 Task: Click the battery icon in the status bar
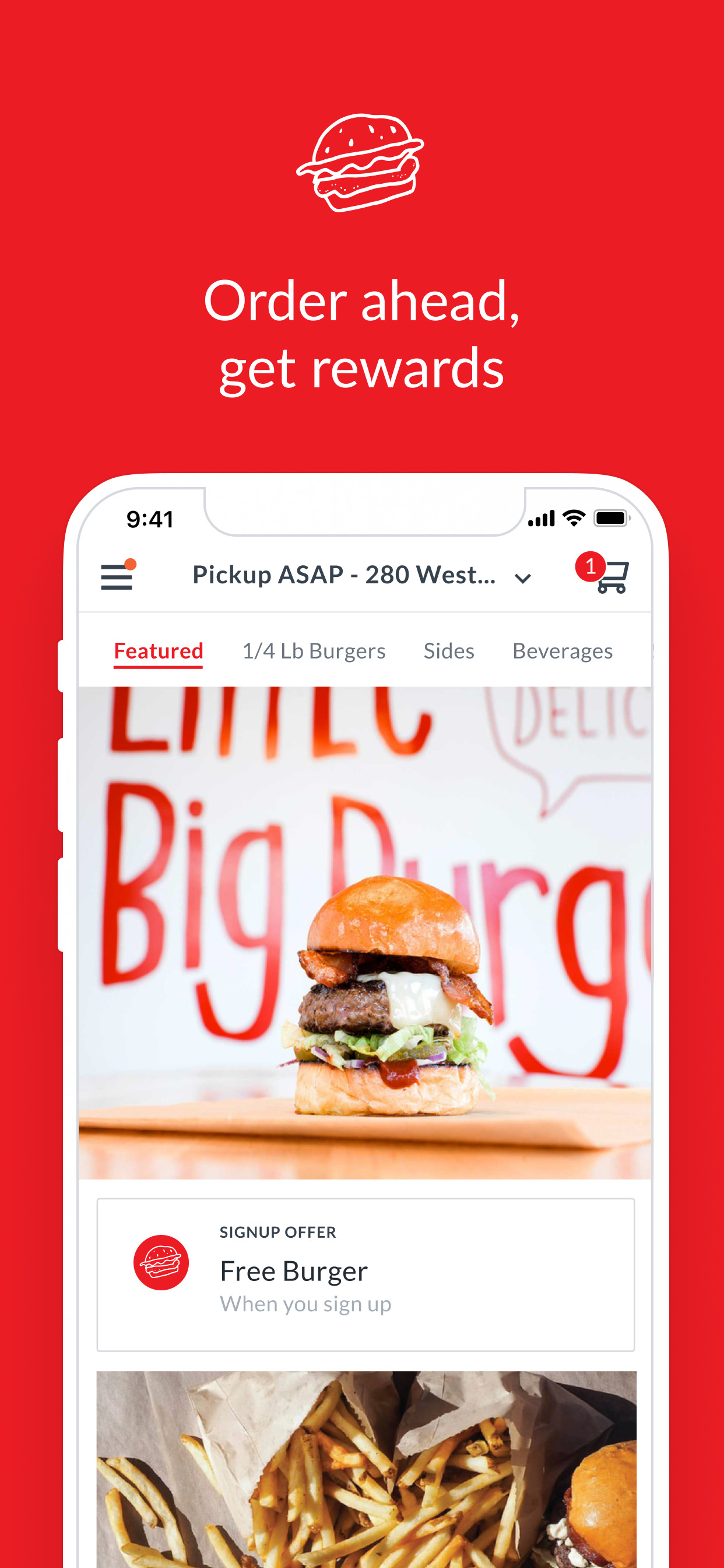(x=611, y=518)
